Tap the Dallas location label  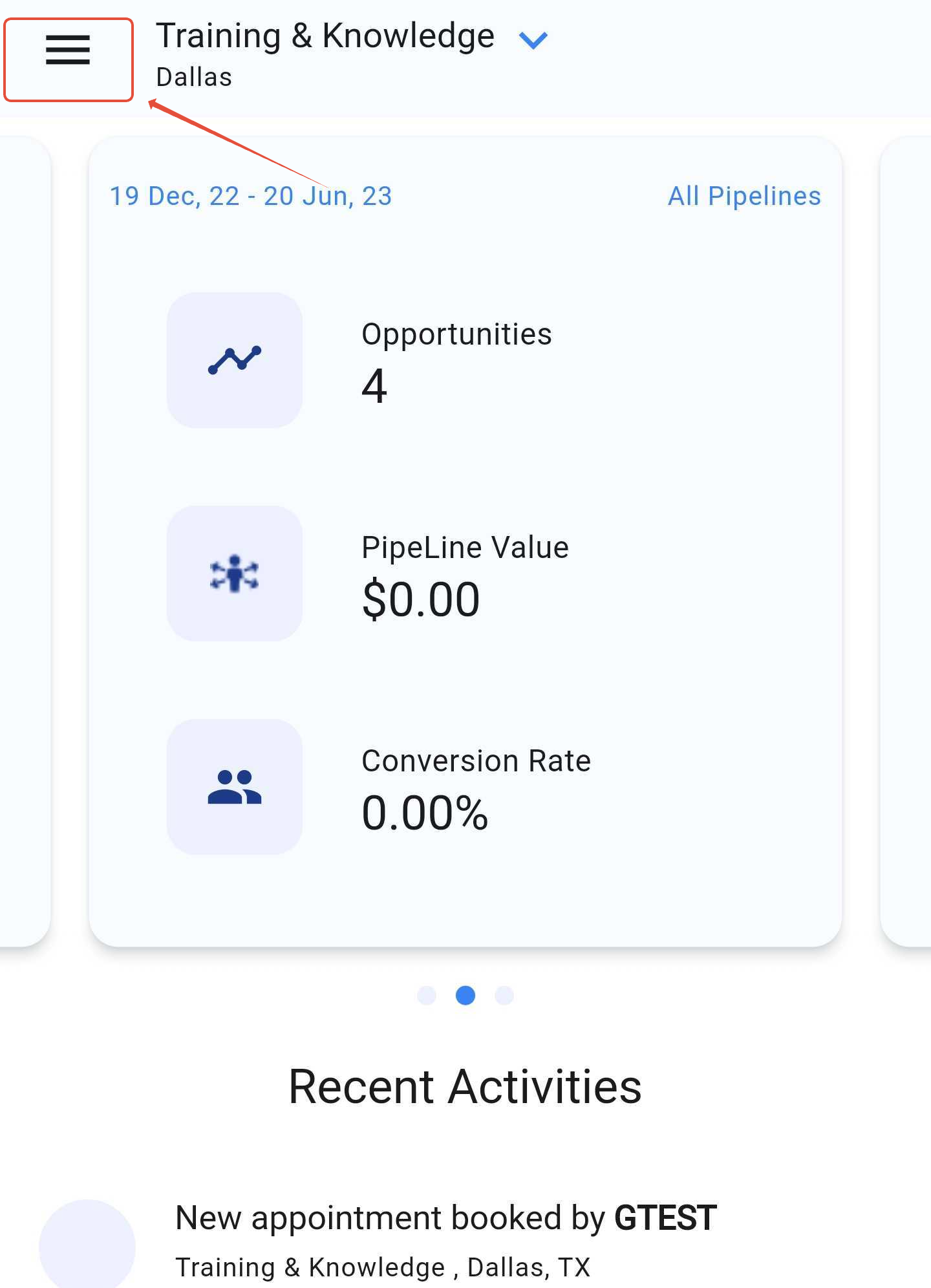pos(193,76)
